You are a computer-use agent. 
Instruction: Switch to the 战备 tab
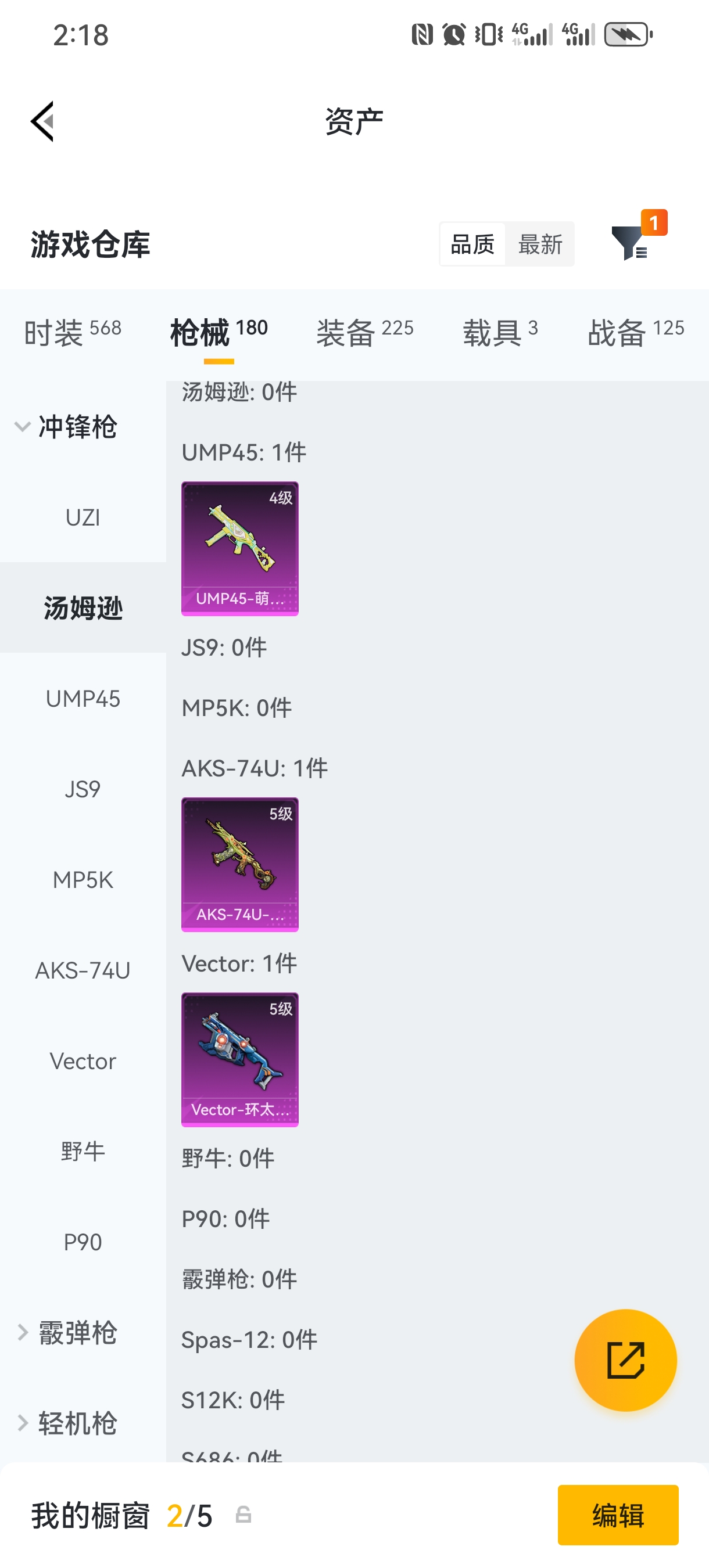(635, 332)
